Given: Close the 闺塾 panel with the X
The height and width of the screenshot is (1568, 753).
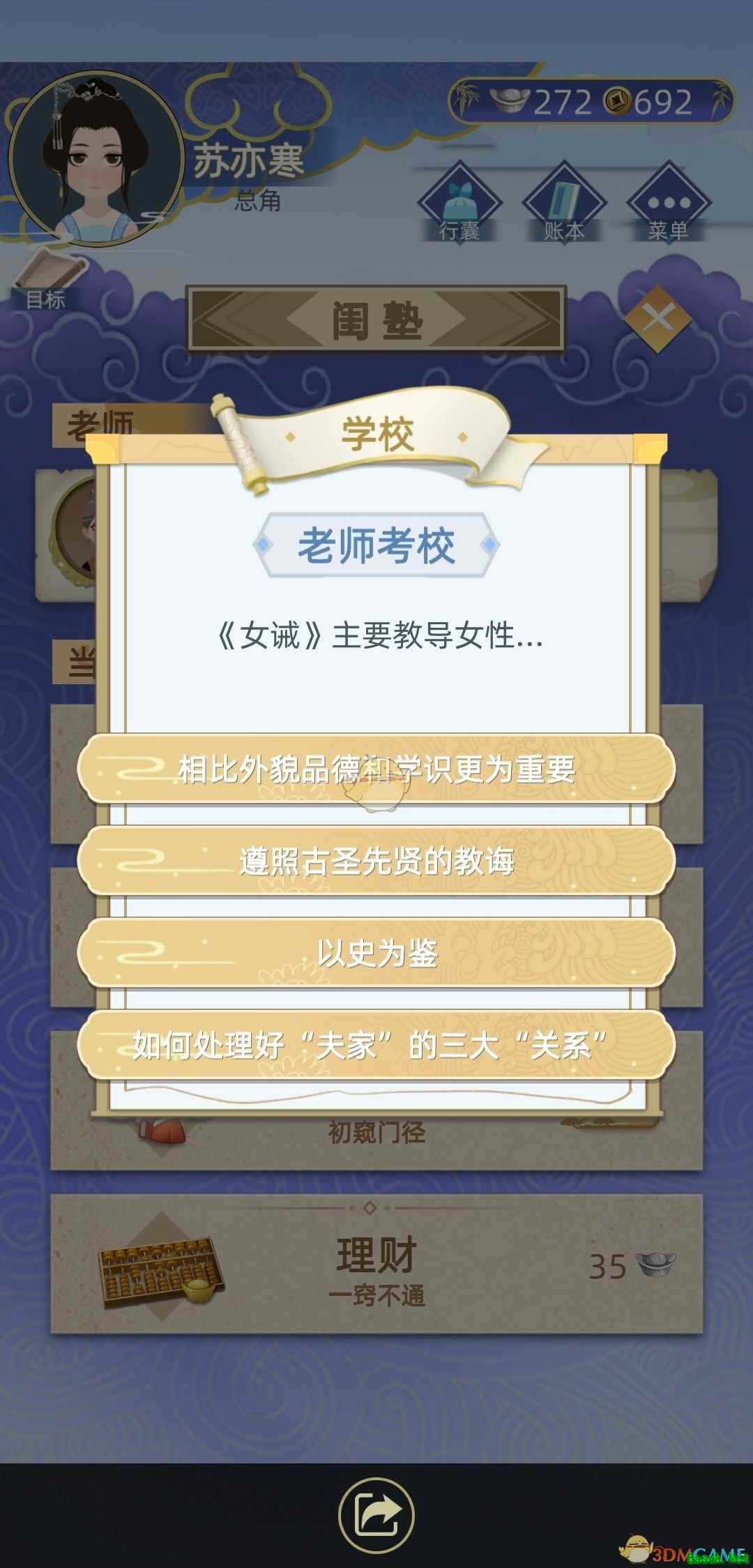Looking at the screenshot, I should (x=657, y=319).
